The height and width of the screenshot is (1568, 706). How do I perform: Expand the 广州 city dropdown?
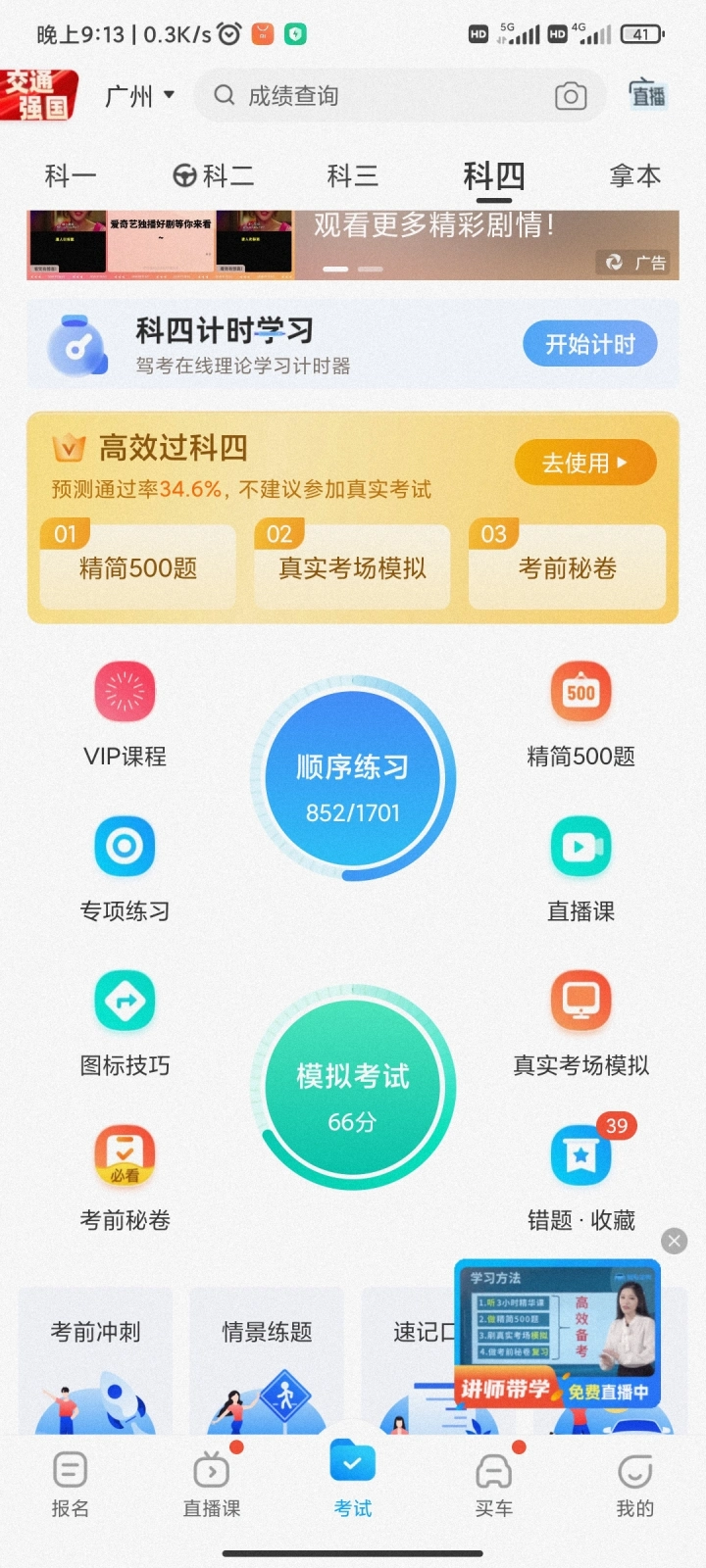pyautogui.click(x=139, y=96)
